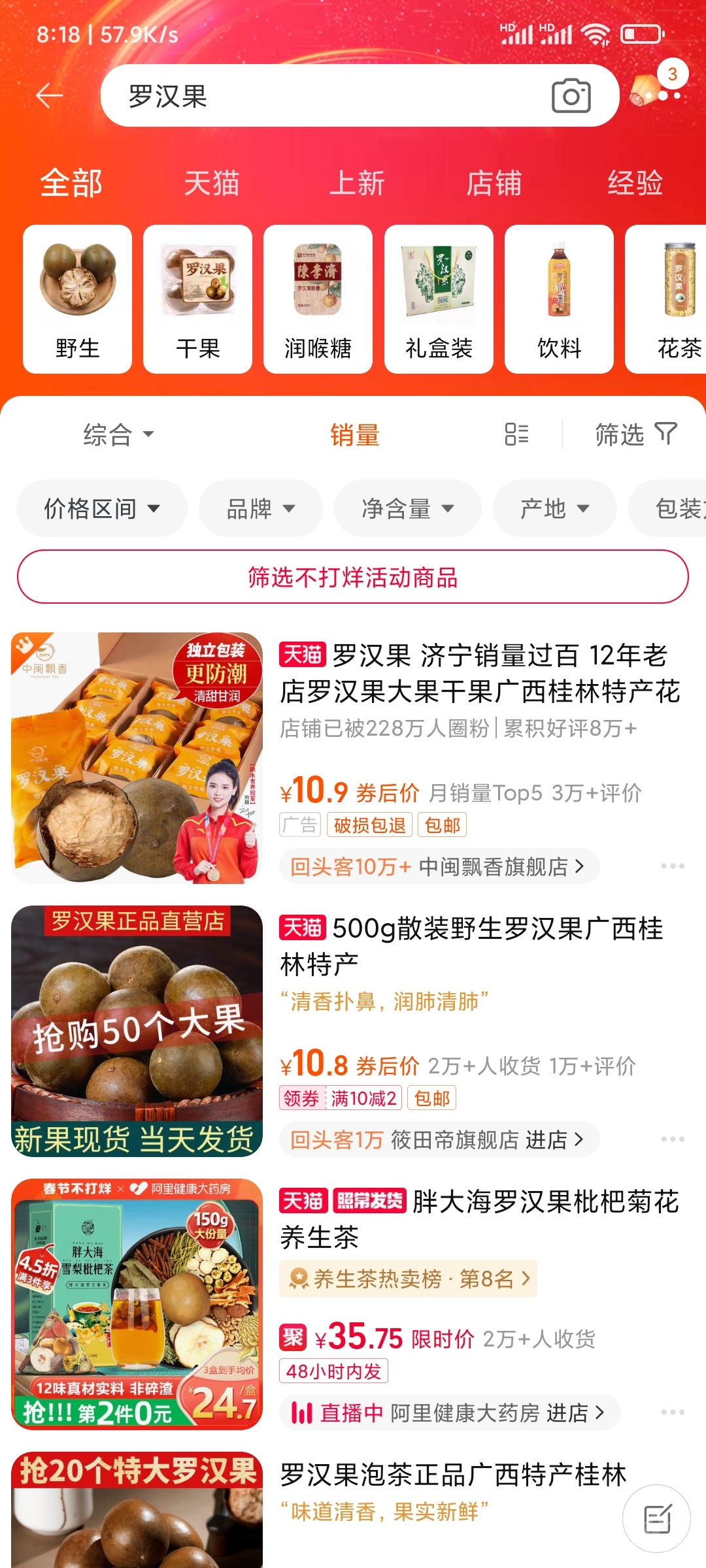706x1568 pixels.
Task: Open the 产地 origin dropdown
Action: click(x=553, y=508)
